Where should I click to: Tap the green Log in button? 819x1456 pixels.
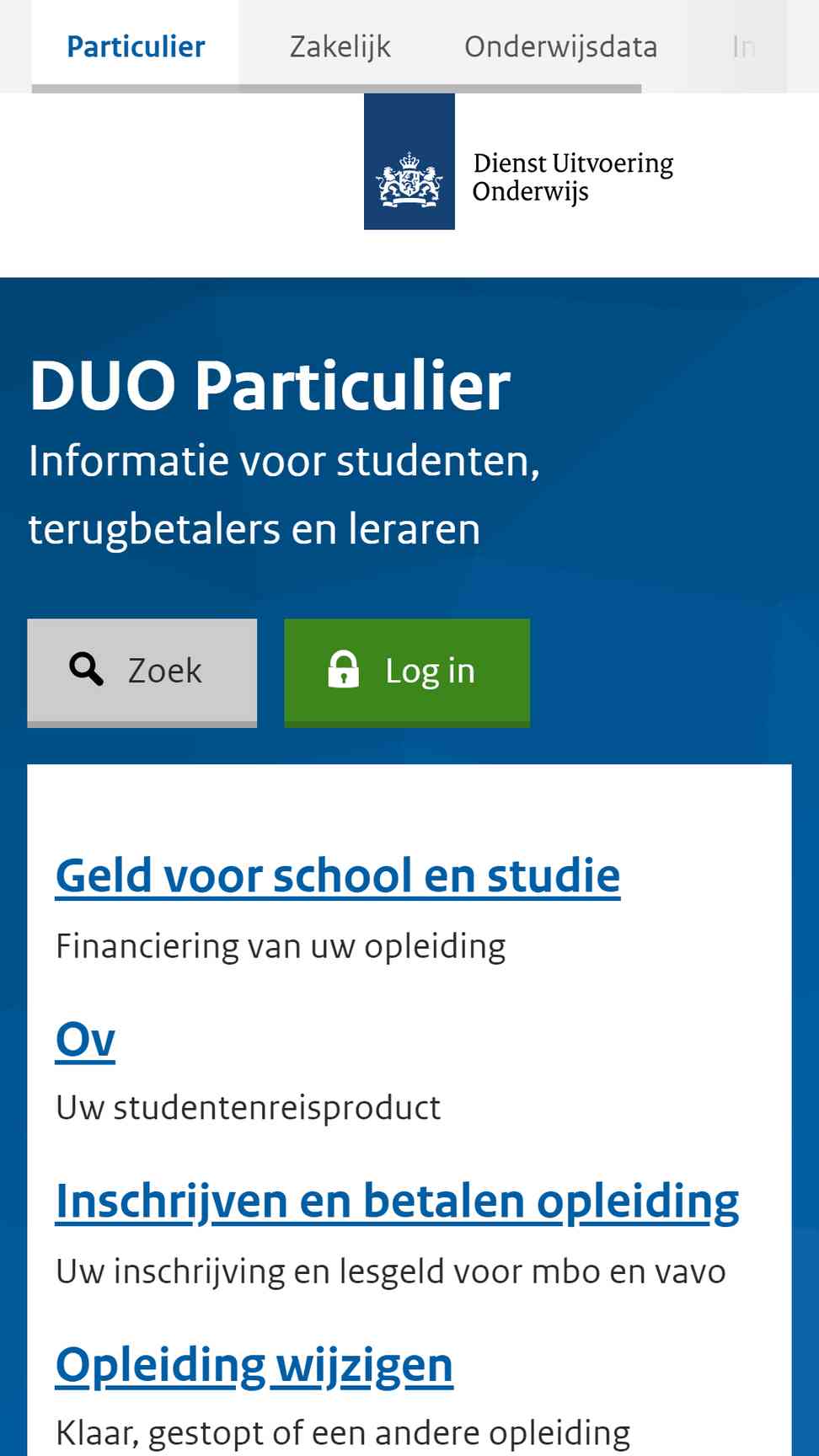[x=407, y=672]
